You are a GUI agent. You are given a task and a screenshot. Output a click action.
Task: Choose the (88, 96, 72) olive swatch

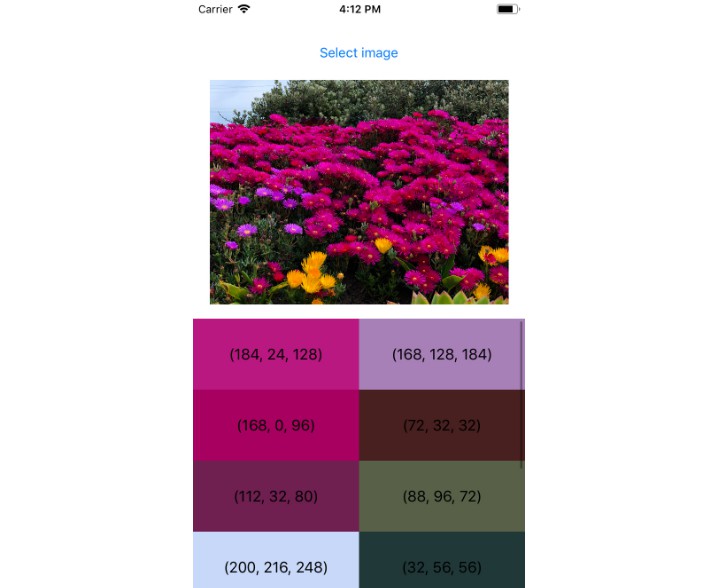point(441,496)
